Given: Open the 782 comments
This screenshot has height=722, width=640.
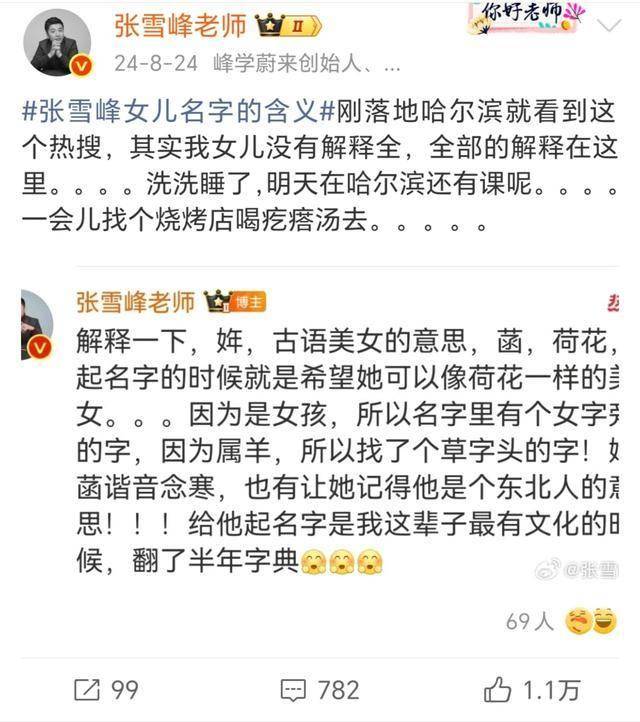Looking at the screenshot, I should [319, 689].
